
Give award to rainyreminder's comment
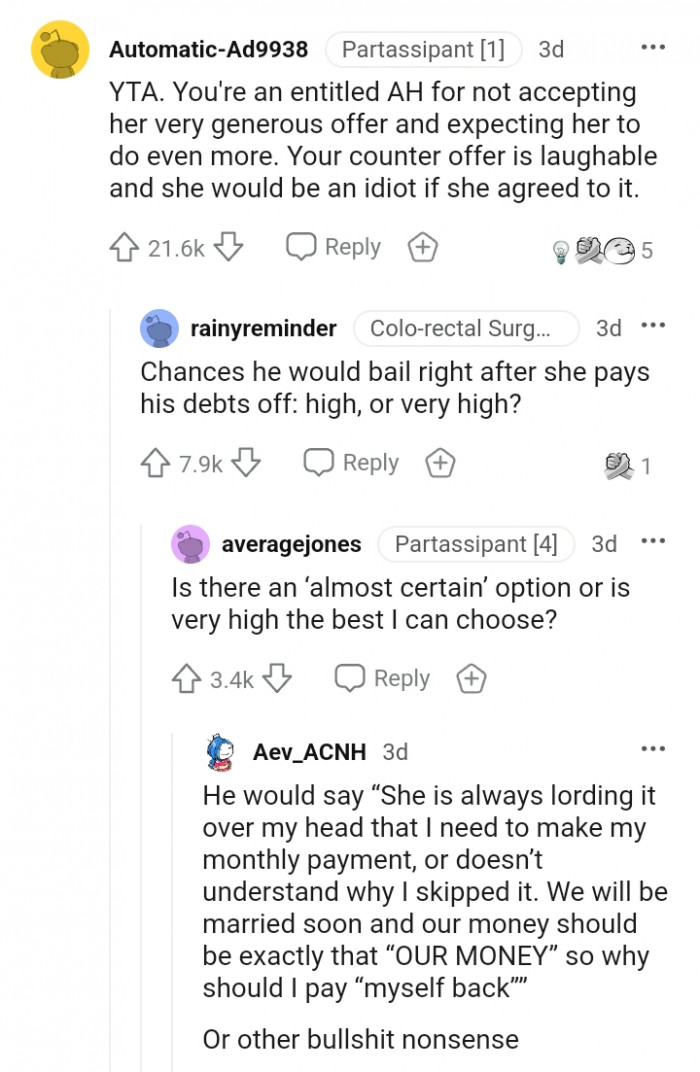pyautogui.click(x=438, y=463)
